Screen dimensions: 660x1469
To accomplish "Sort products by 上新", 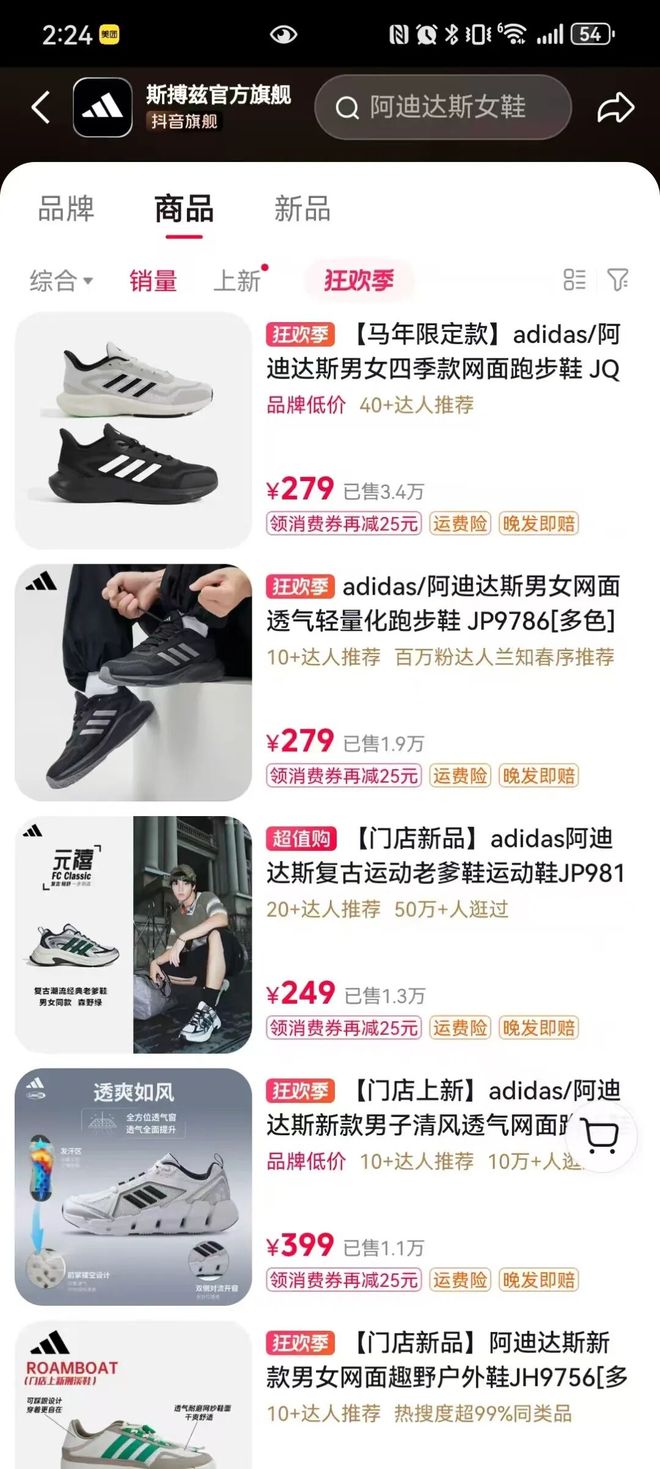I will coord(237,281).
